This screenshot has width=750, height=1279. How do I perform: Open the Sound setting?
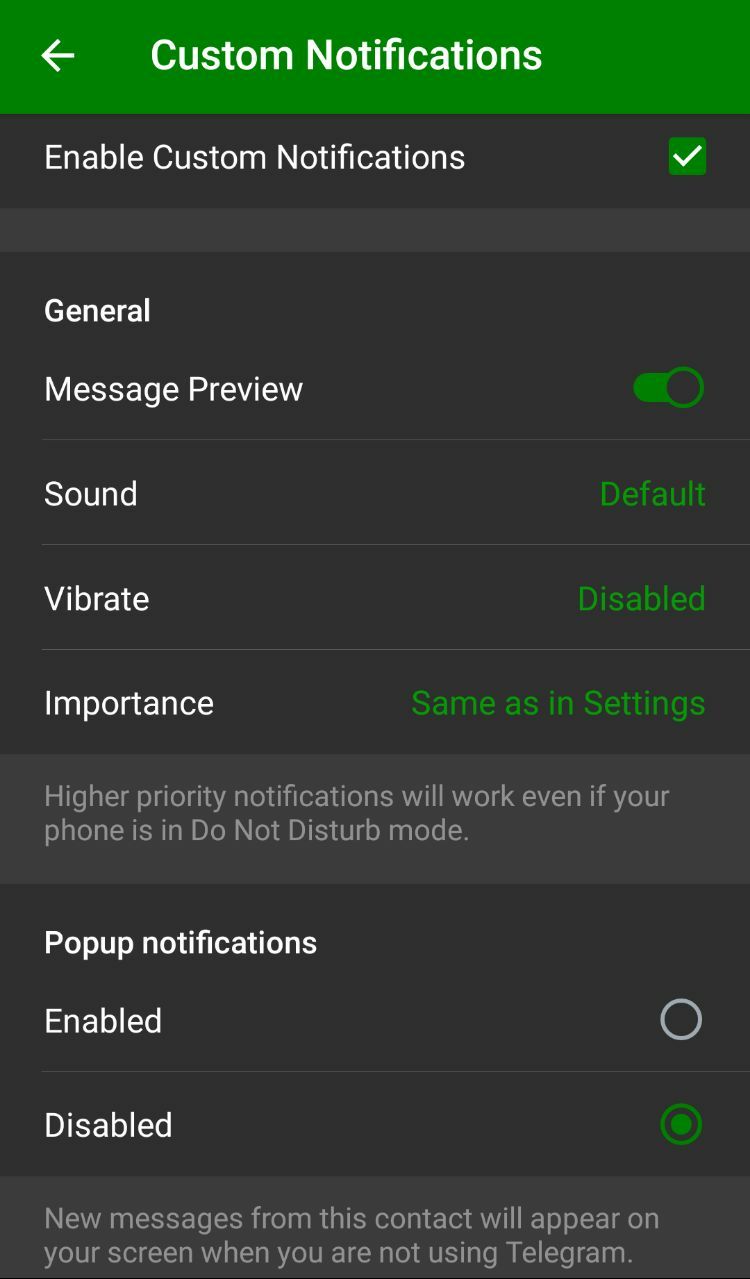[x=375, y=494]
